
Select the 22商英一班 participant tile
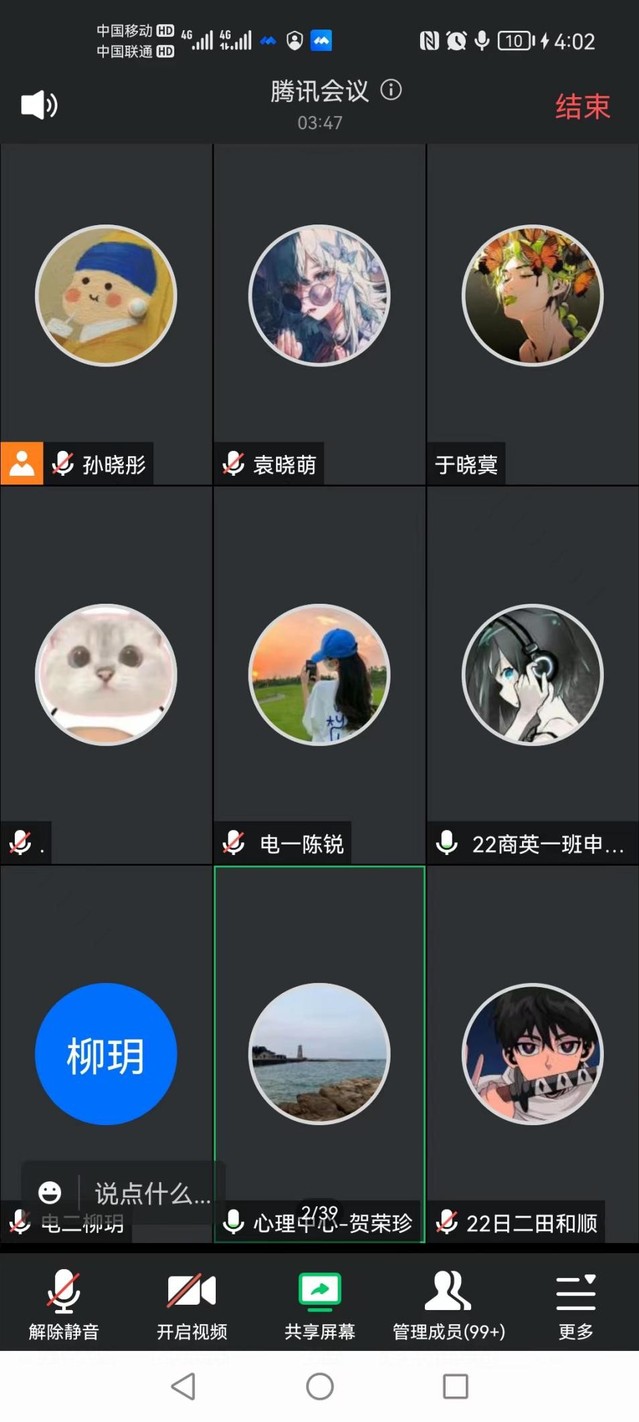pyautogui.click(x=532, y=675)
